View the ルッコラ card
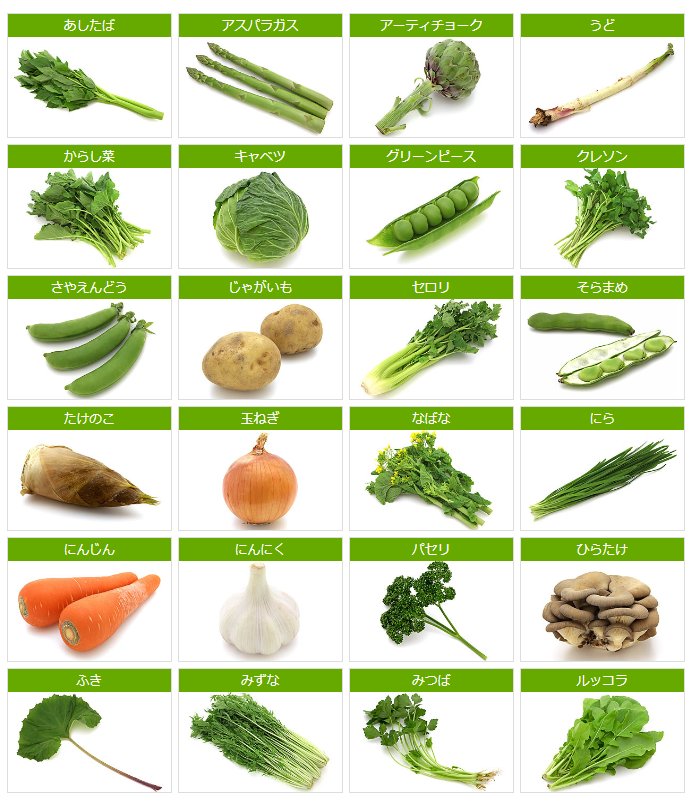691x801 pixels. (602, 731)
